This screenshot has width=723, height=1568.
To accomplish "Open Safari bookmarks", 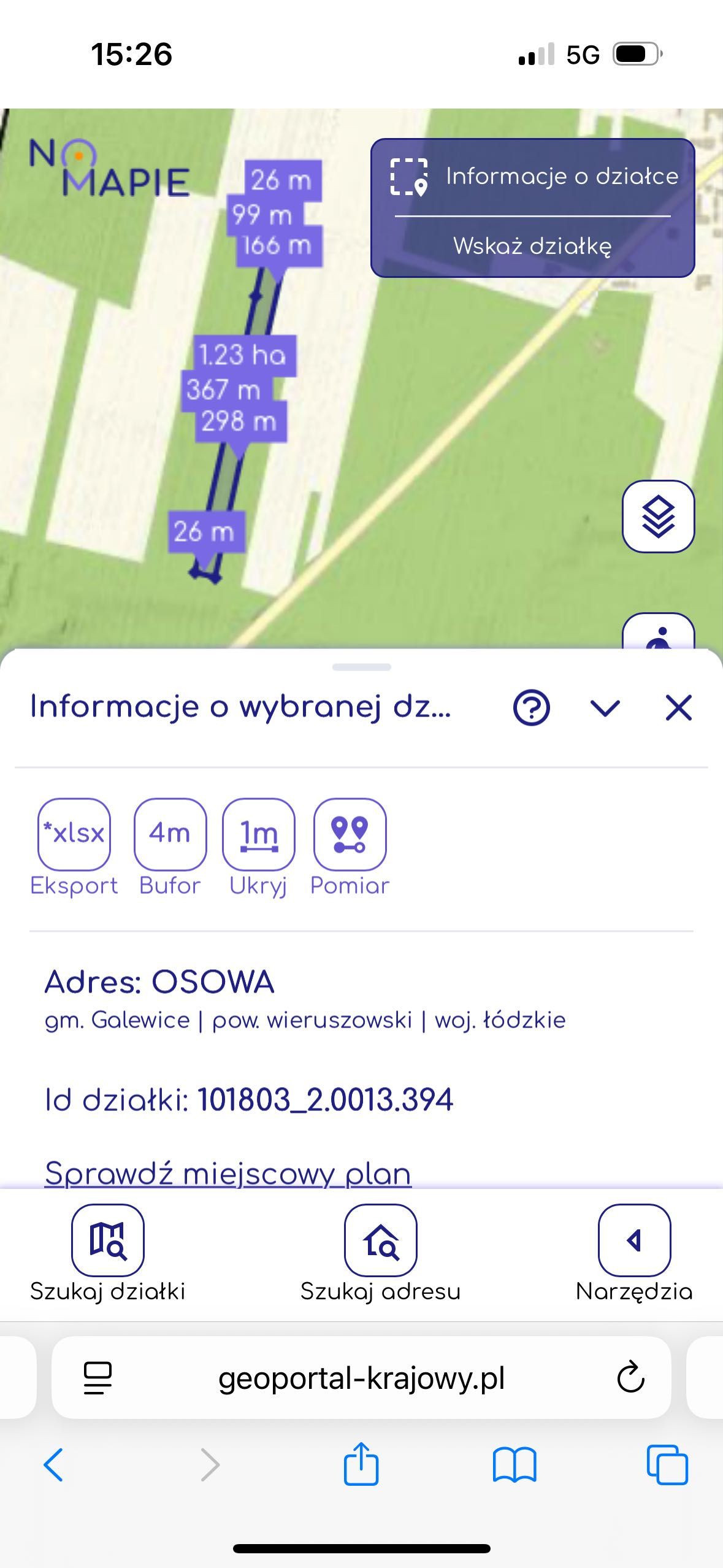I will (x=515, y=1465).
